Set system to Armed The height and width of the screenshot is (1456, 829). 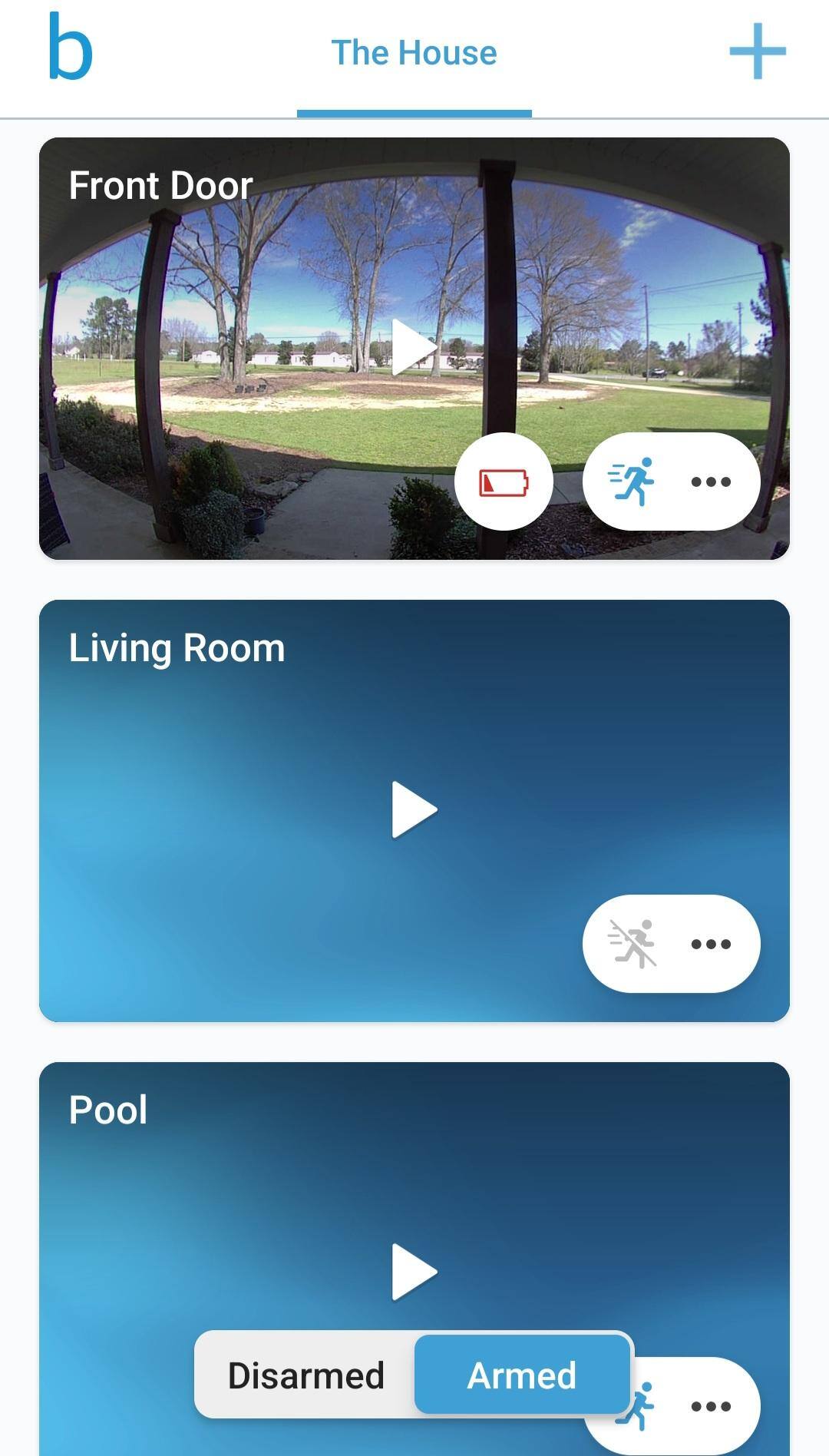click(522, 1375)
